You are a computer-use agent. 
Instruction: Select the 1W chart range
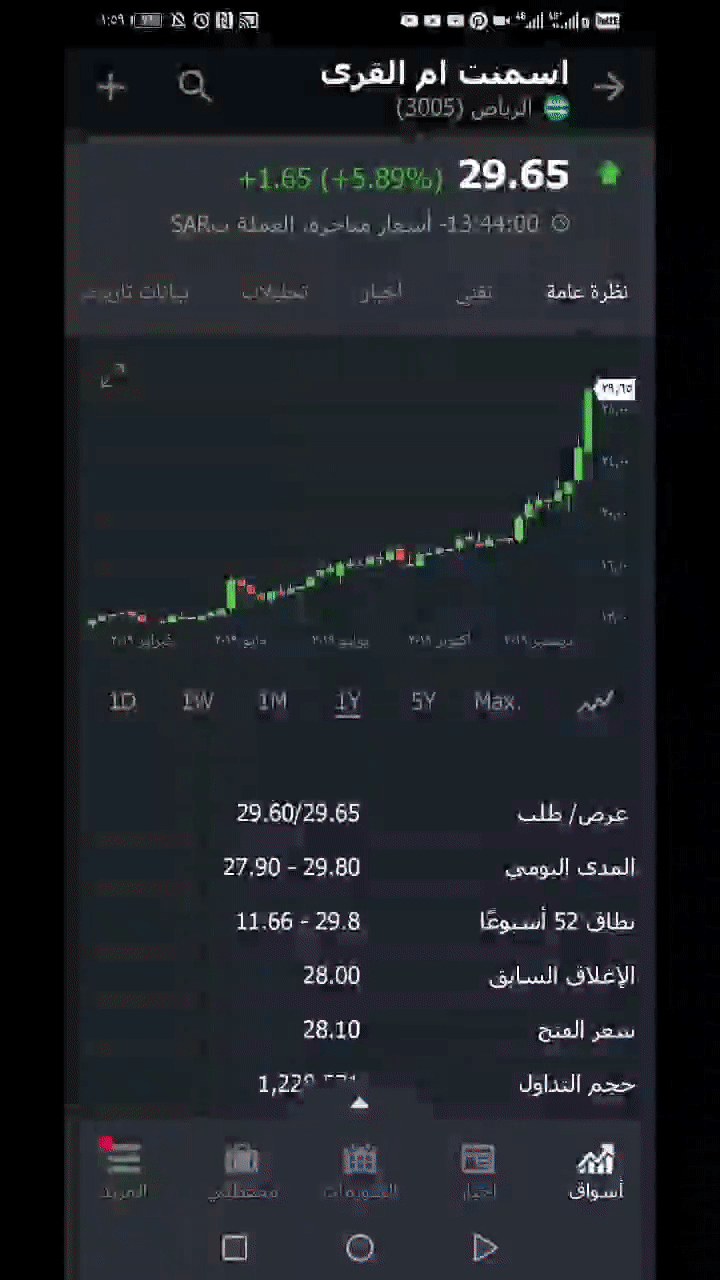(x=197, y=702)
